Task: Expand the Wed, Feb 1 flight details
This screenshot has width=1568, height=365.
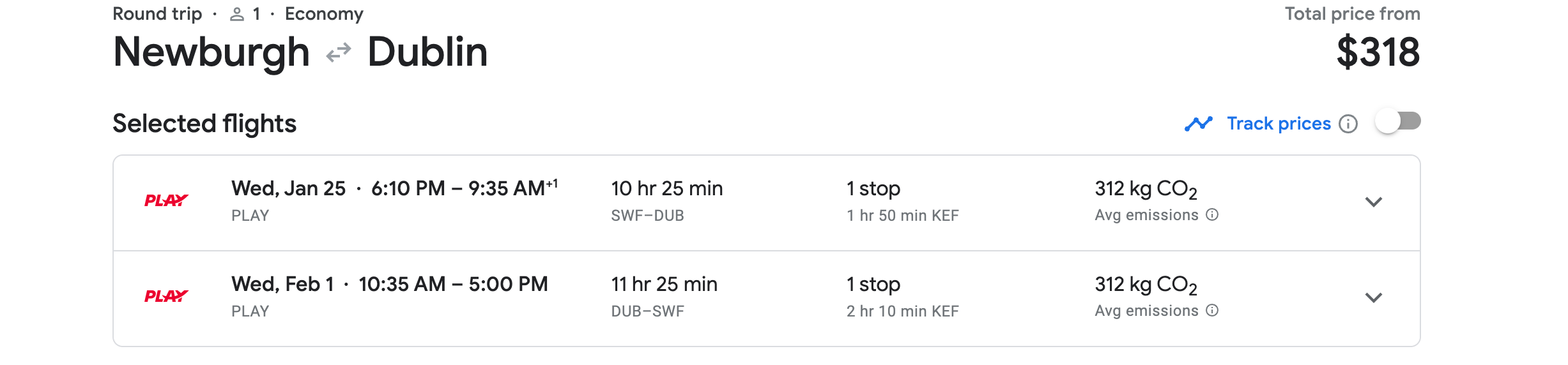Action: click(x=1373, y=298)
